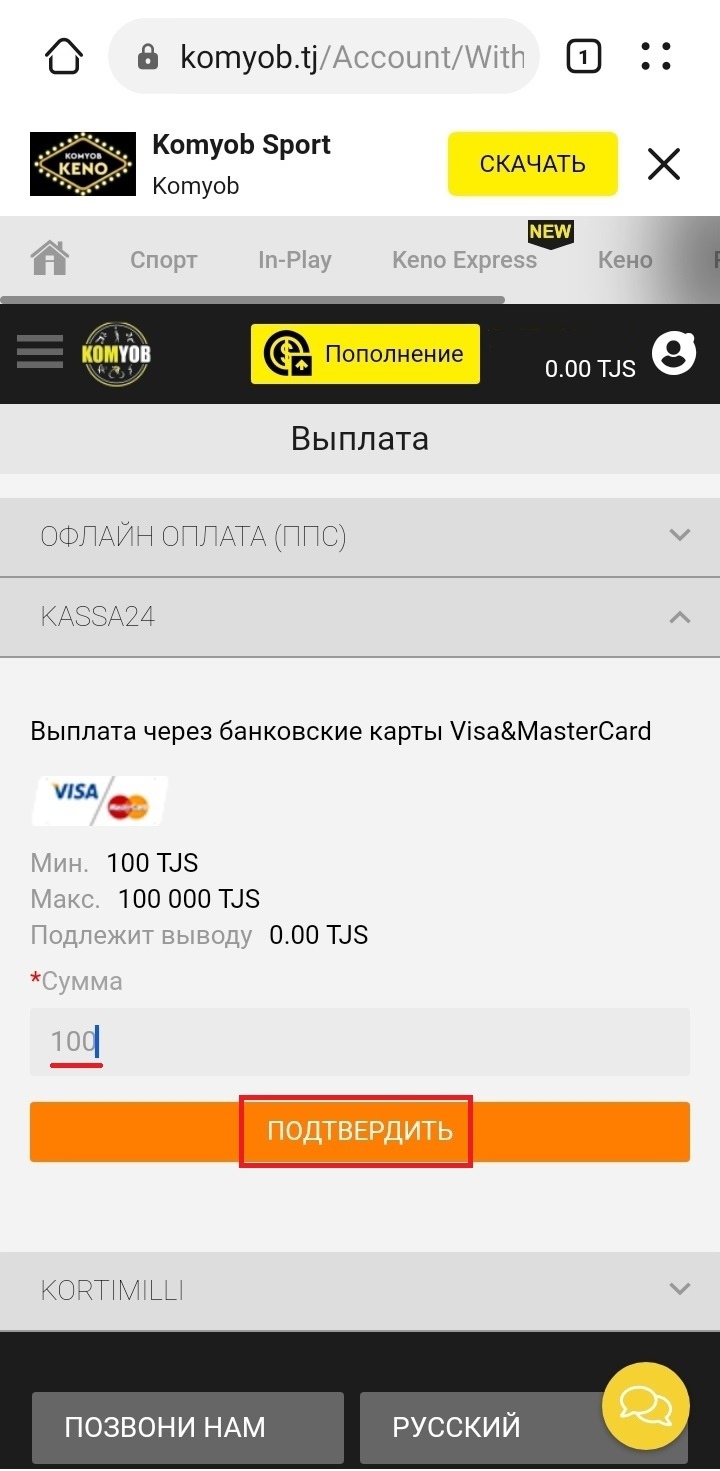The height and width of the screenshot is (1471, 720).
Task: Open the user profile icon
Action: 674,353
